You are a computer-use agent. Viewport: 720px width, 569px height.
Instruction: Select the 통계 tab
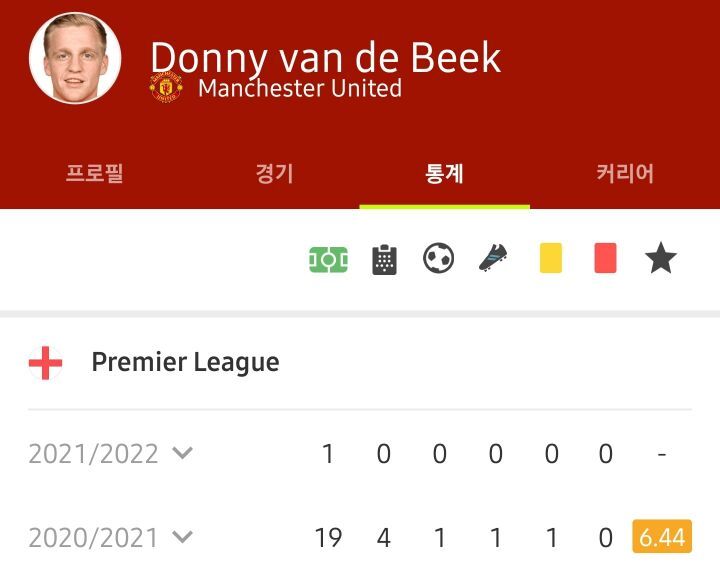coord(444,173)
